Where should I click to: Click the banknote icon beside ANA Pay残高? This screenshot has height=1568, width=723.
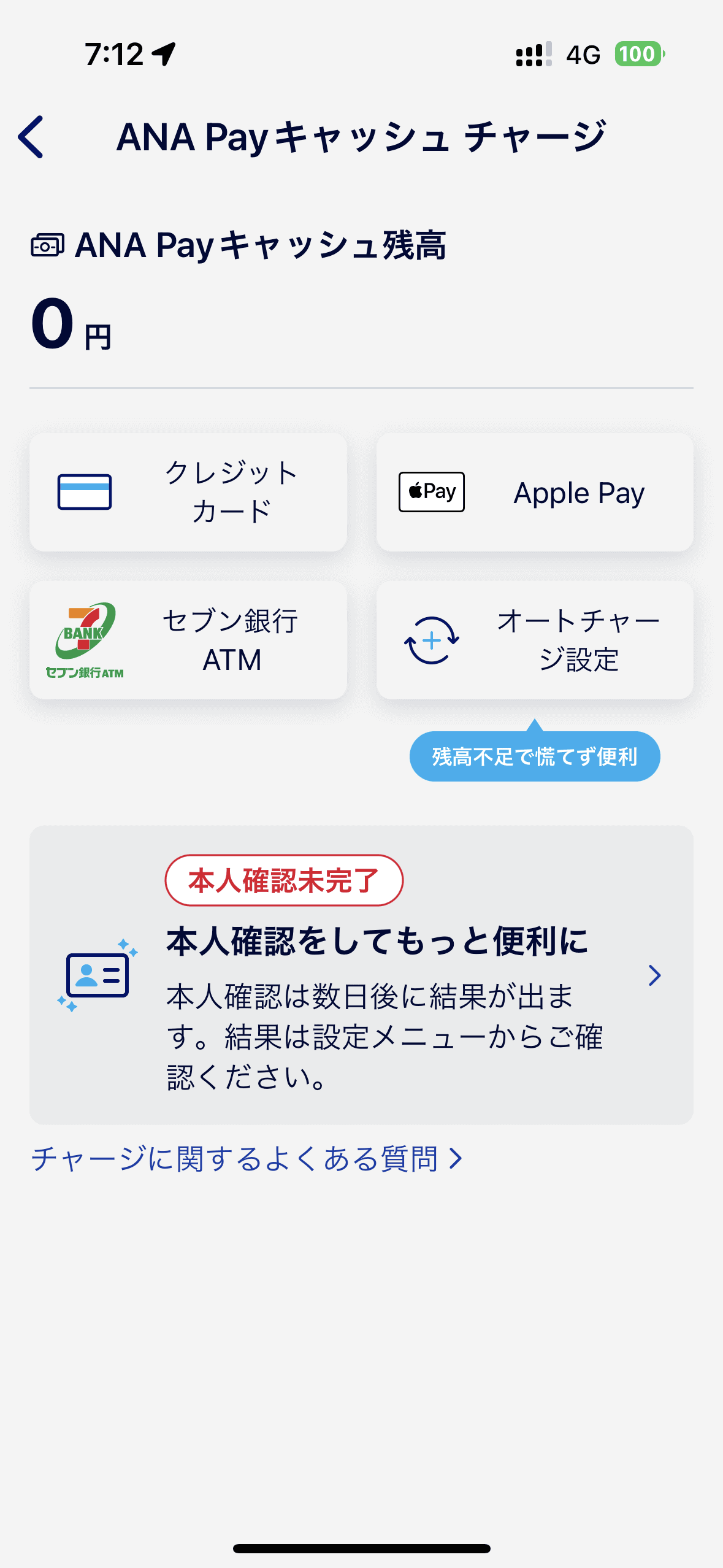pyautogui.click(x=47, y=245)
